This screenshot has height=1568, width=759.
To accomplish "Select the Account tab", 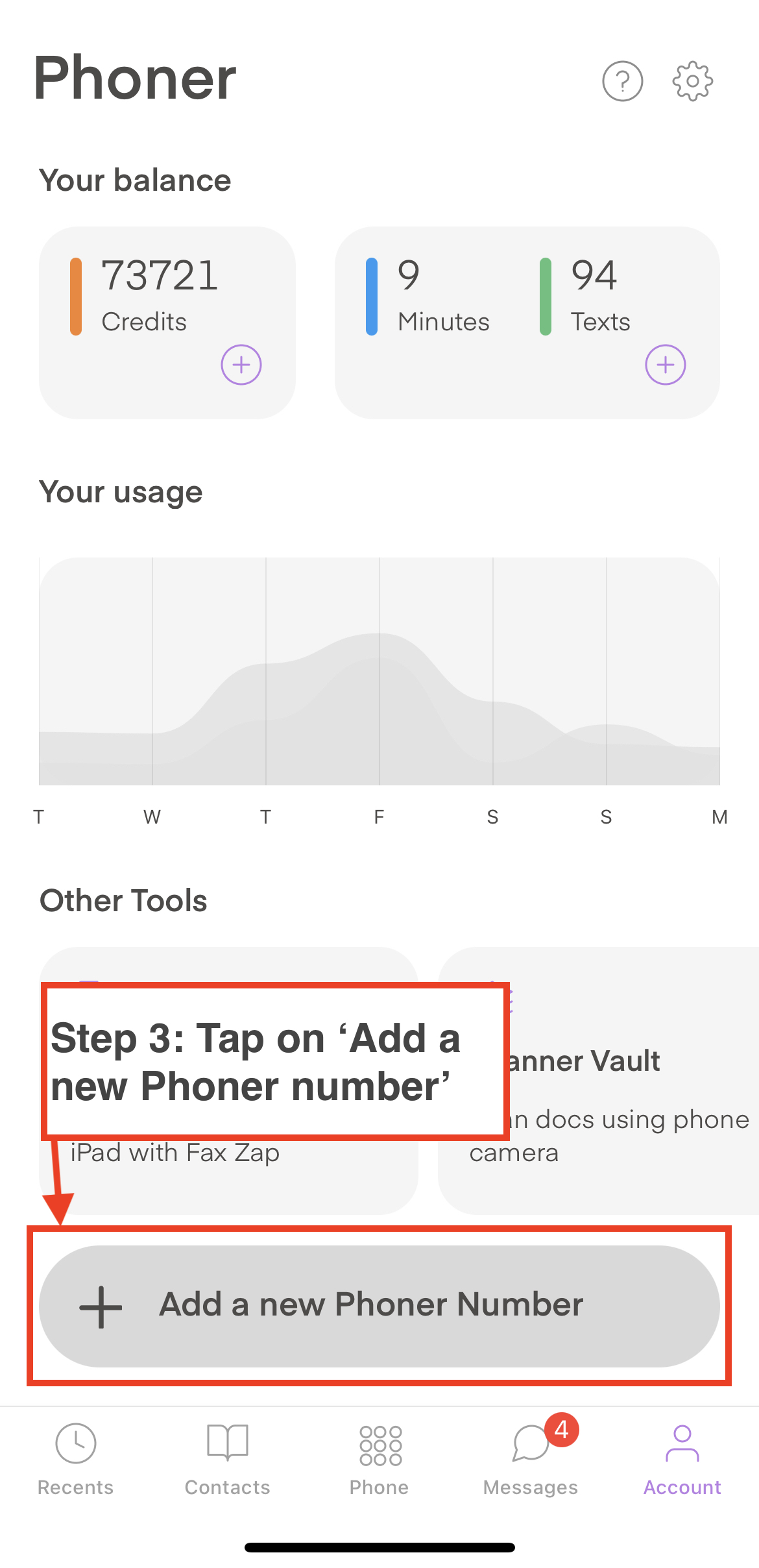I will (x=682, y=1457).
